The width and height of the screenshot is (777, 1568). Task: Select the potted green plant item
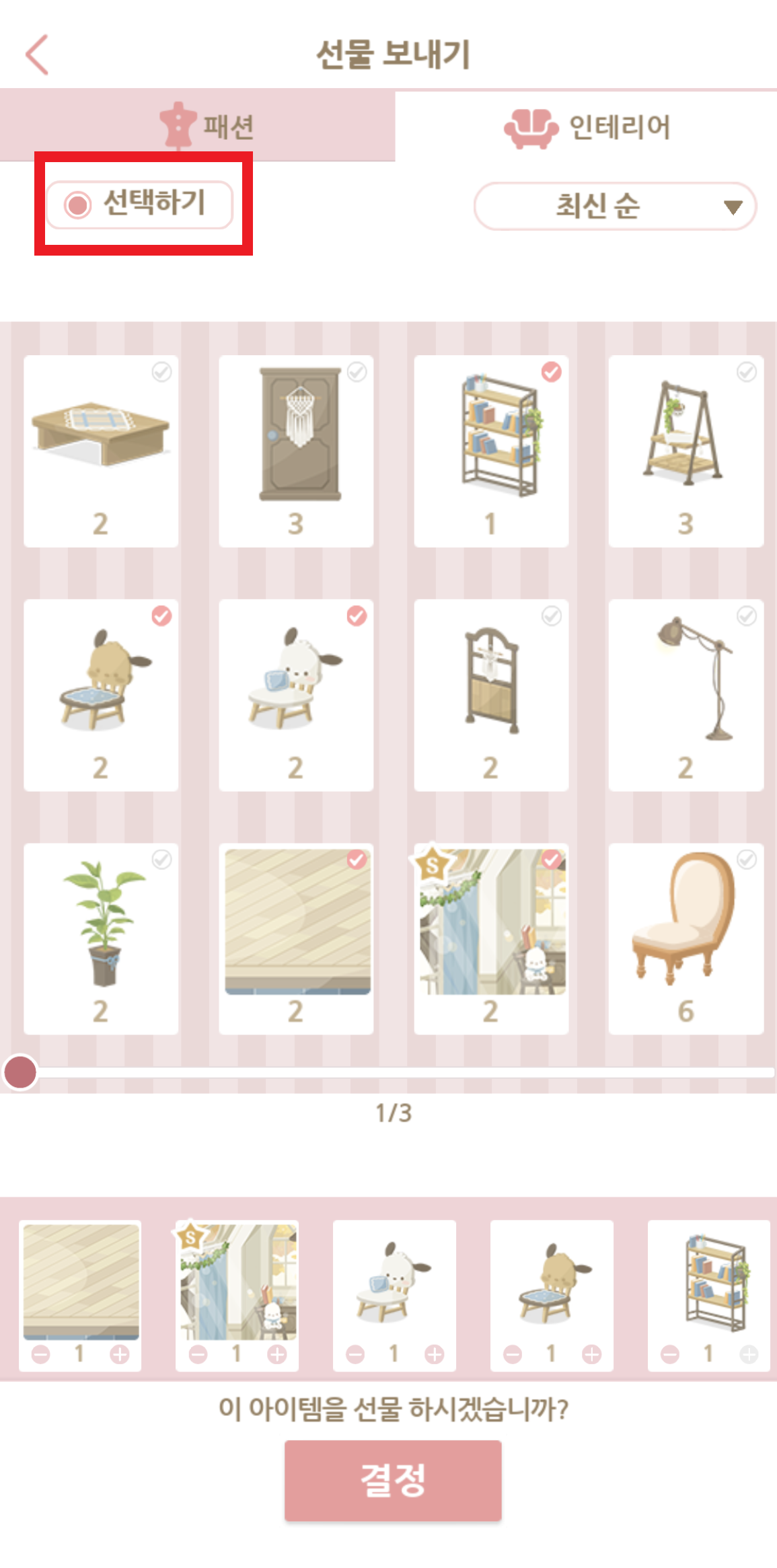(x=101, y=938)
